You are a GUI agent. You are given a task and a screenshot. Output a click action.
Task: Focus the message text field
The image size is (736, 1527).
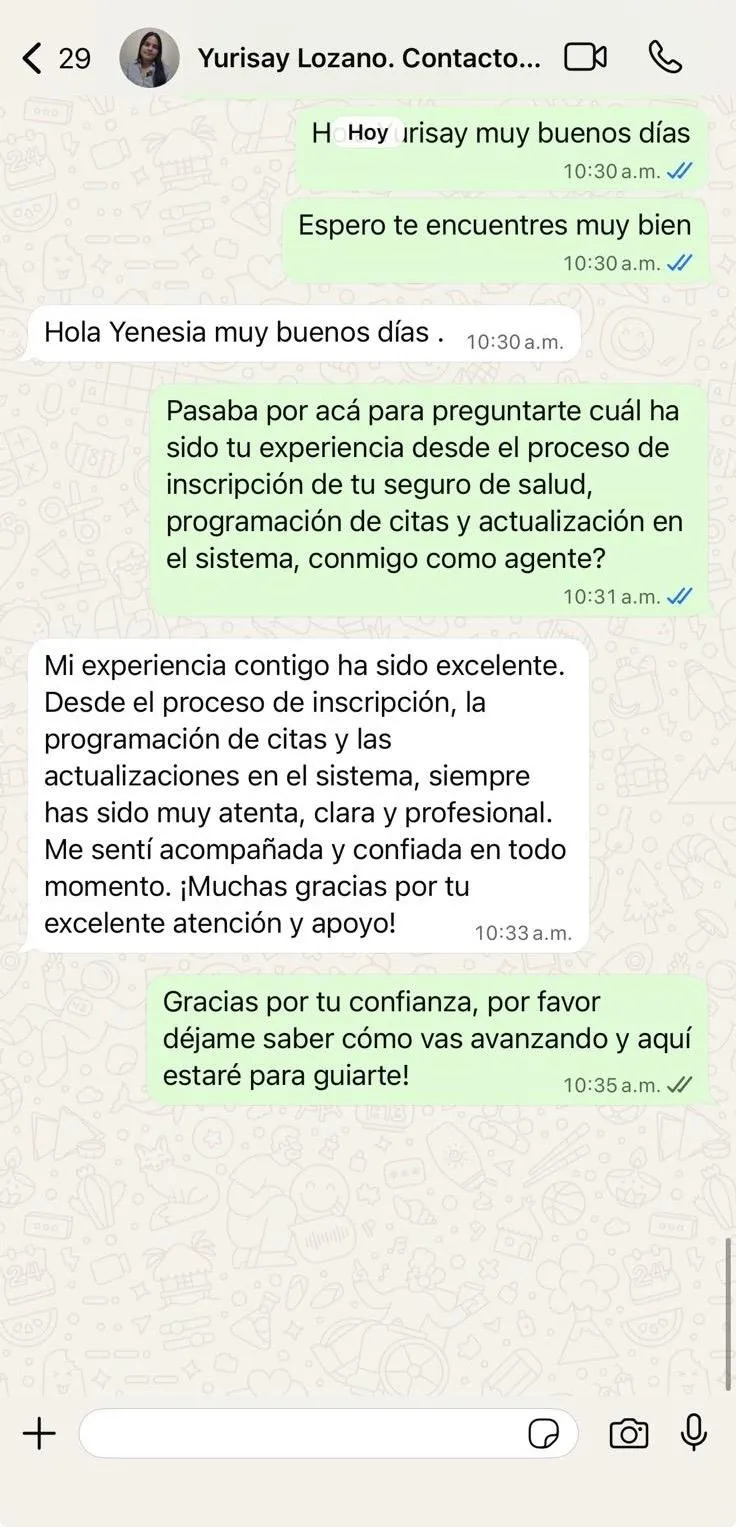300,1434
